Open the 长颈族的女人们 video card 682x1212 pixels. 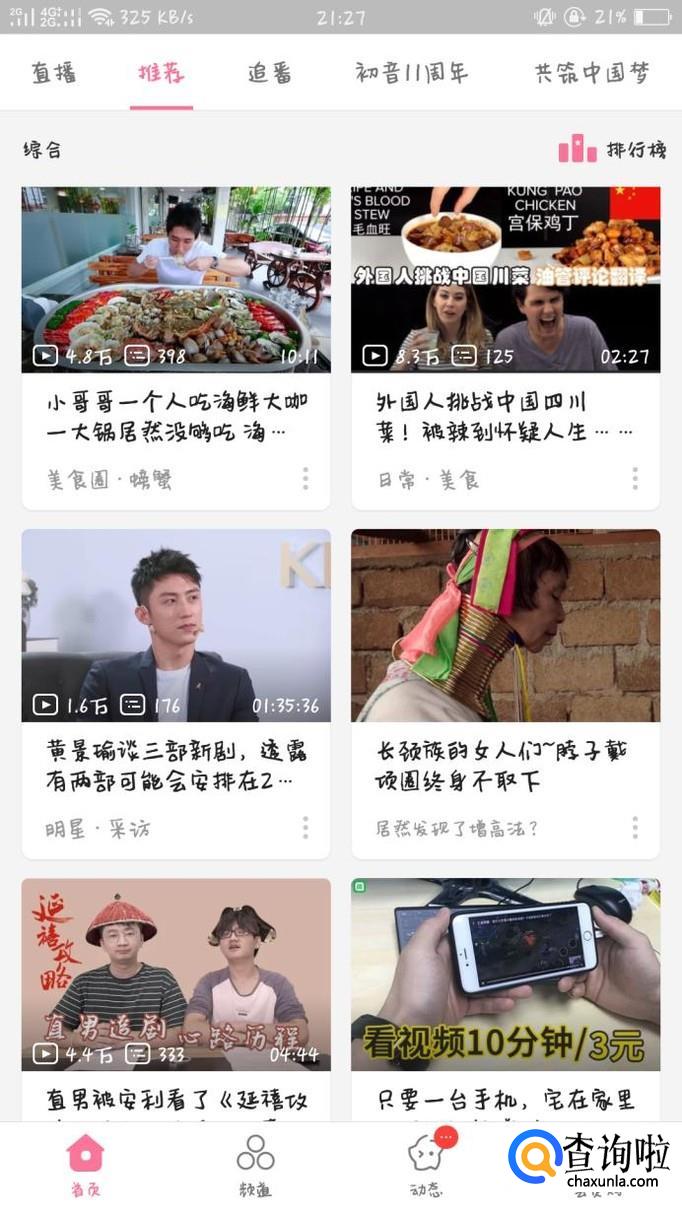505,625
